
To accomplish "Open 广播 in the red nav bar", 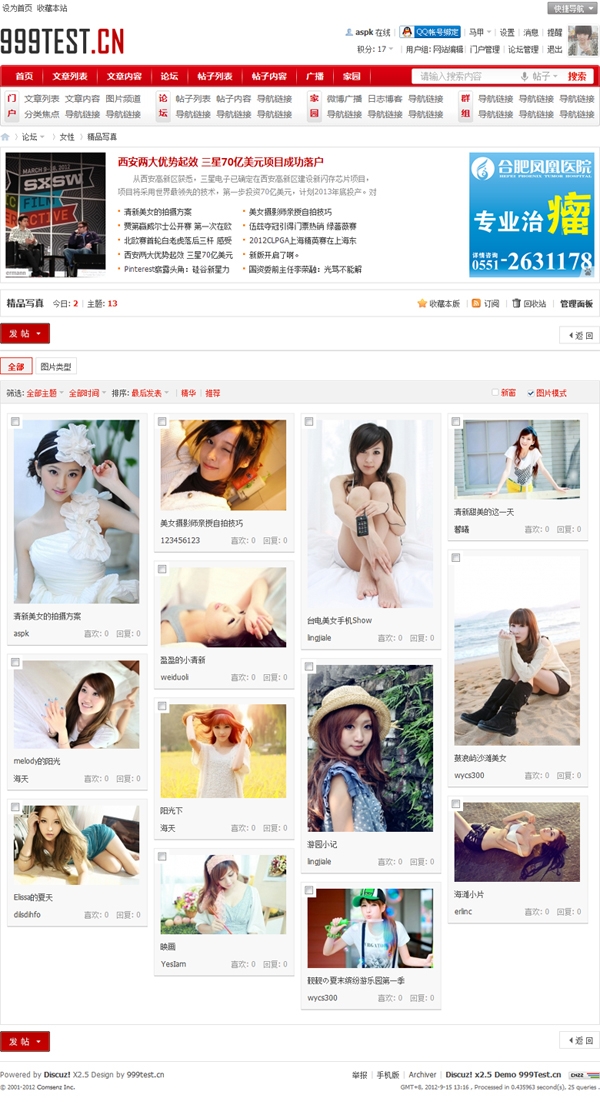I will (x=314, y=76).
